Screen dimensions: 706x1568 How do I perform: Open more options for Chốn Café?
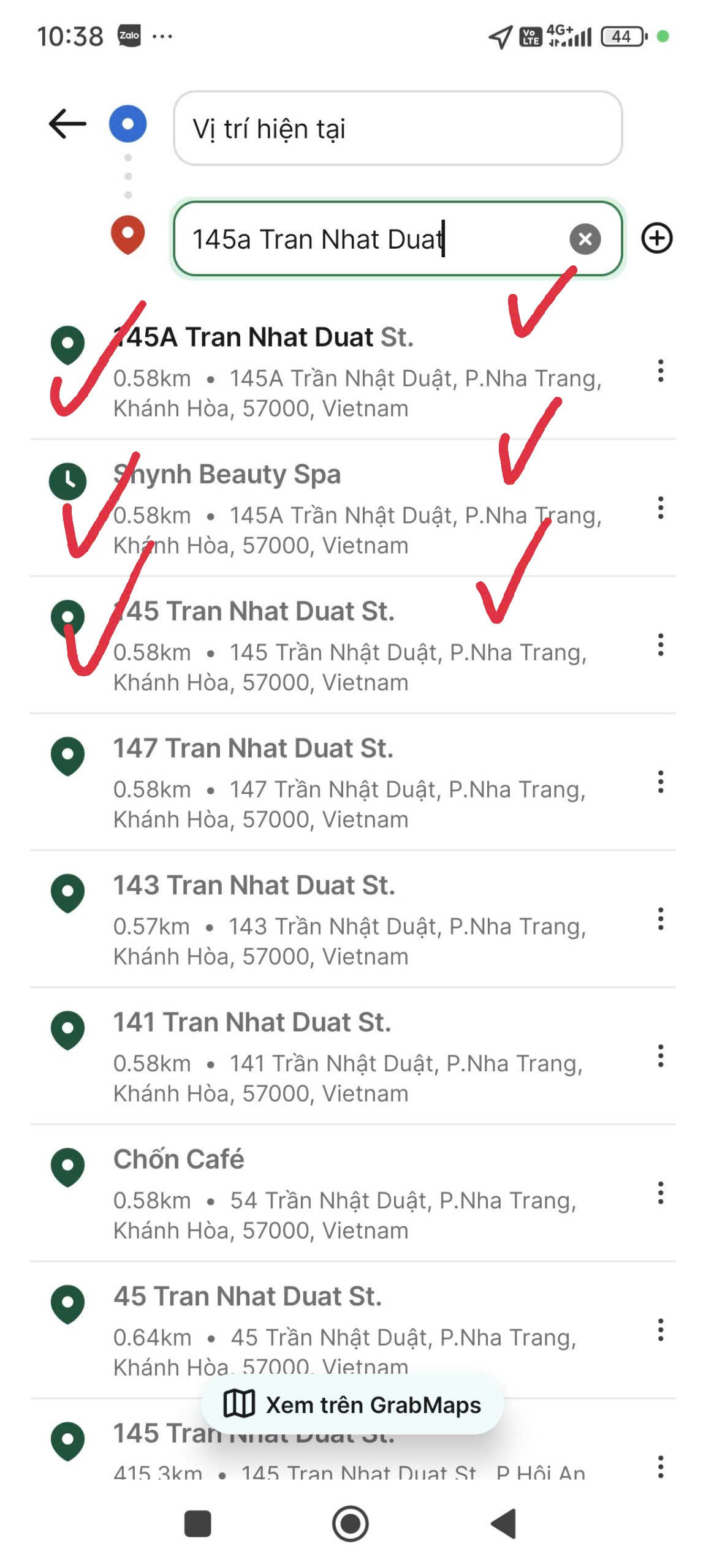pos(660,1193)
